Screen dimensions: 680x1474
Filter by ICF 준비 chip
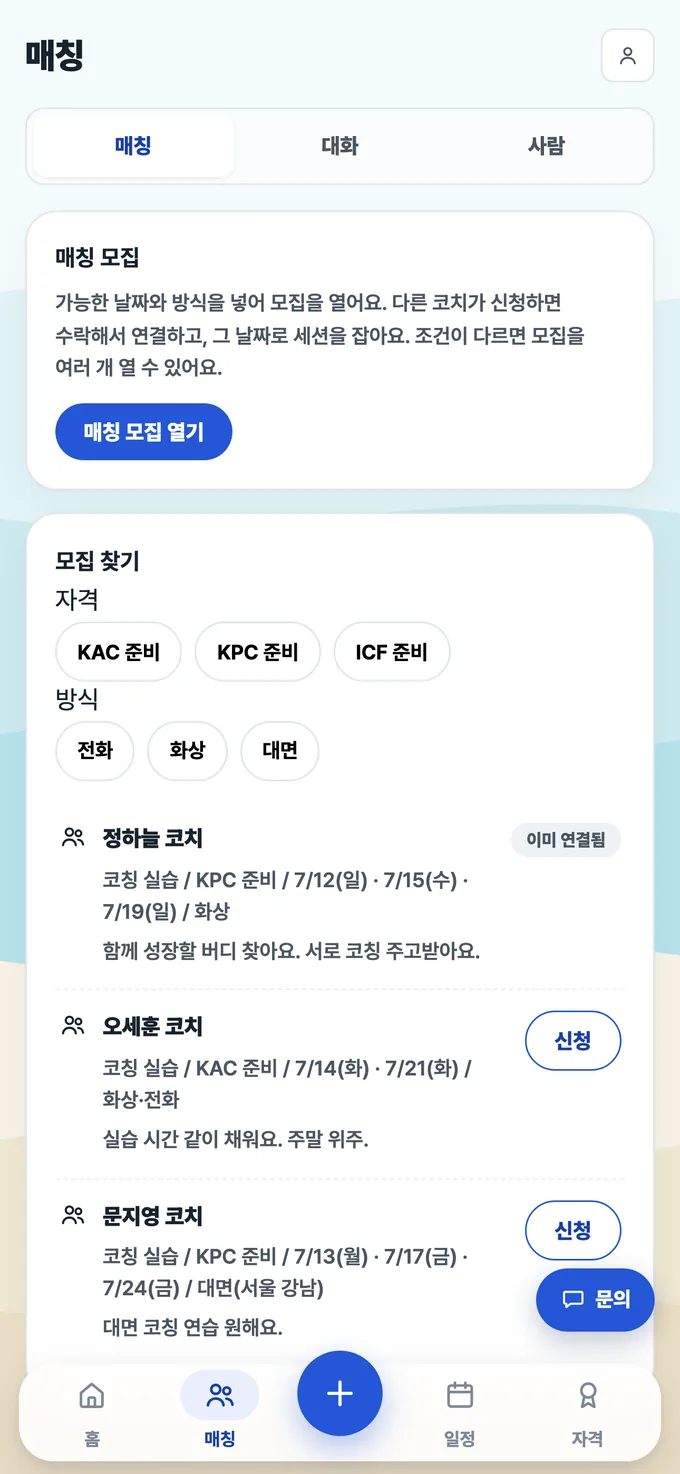click(392, 652)
